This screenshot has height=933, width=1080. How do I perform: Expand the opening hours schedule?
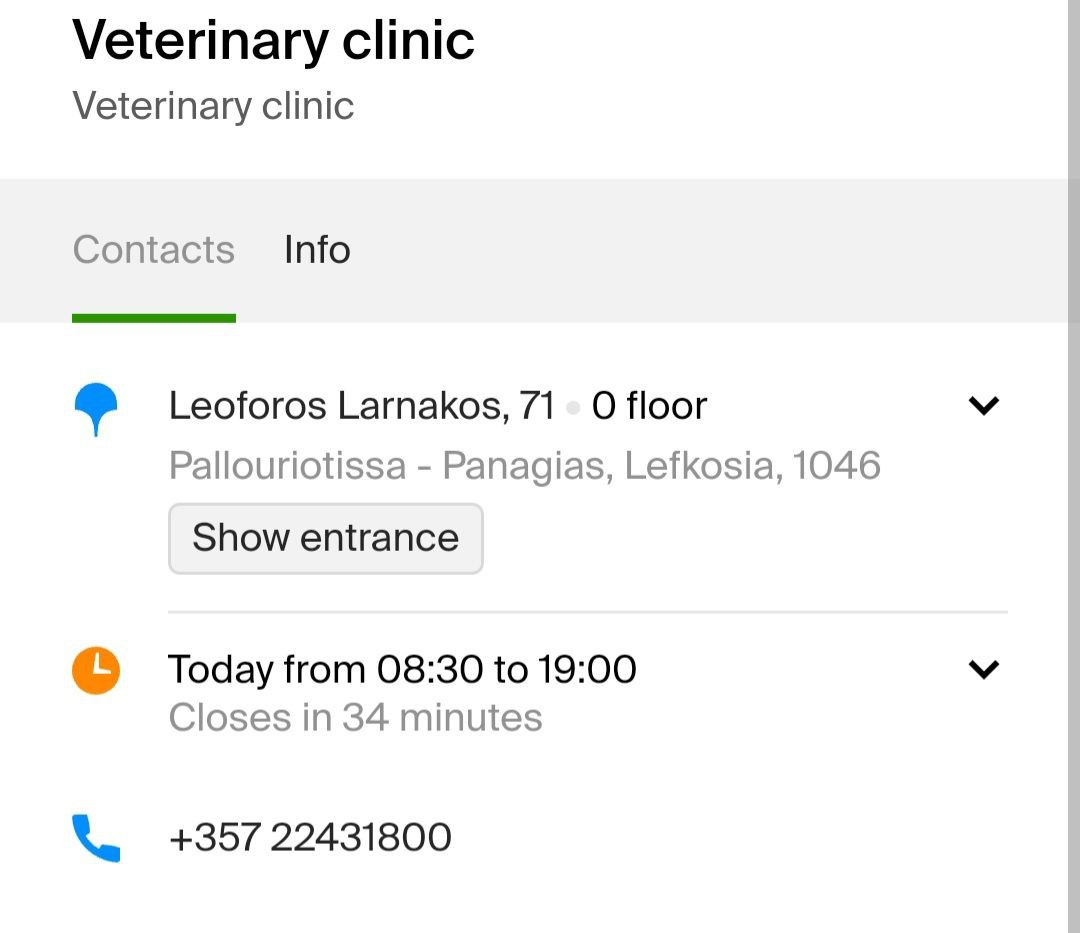pos(984,669)
